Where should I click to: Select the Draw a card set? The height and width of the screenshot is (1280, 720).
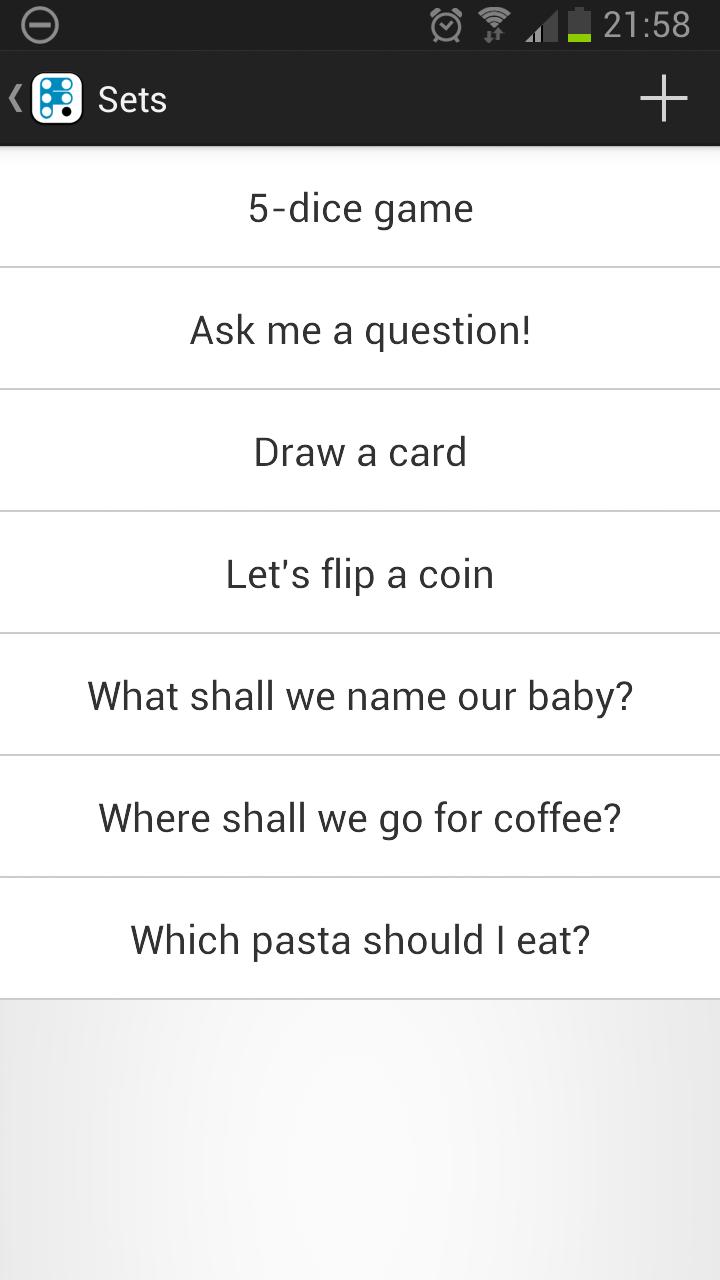[360, 452]
